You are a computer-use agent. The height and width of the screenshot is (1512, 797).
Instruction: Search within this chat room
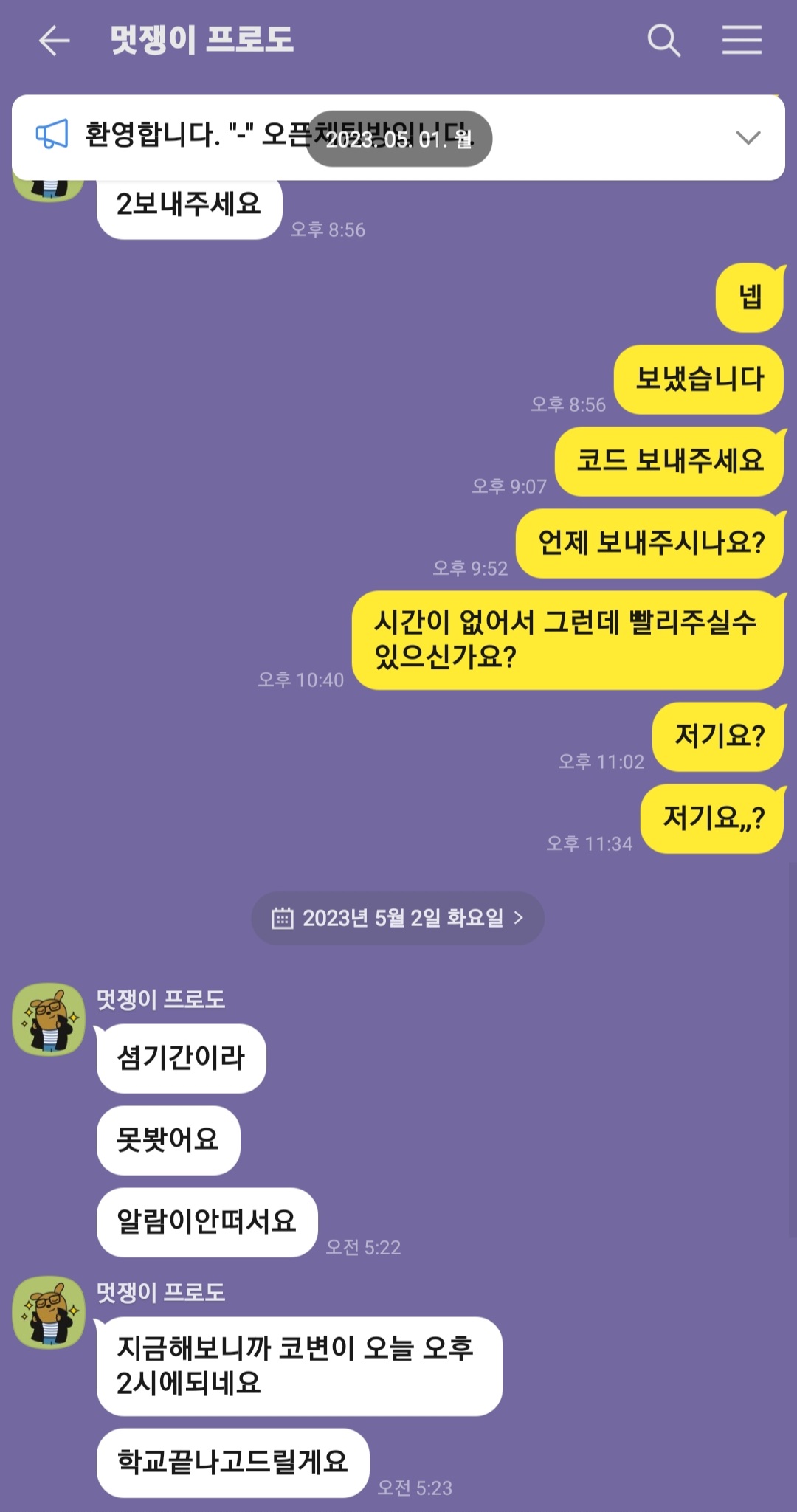[663, 41]
